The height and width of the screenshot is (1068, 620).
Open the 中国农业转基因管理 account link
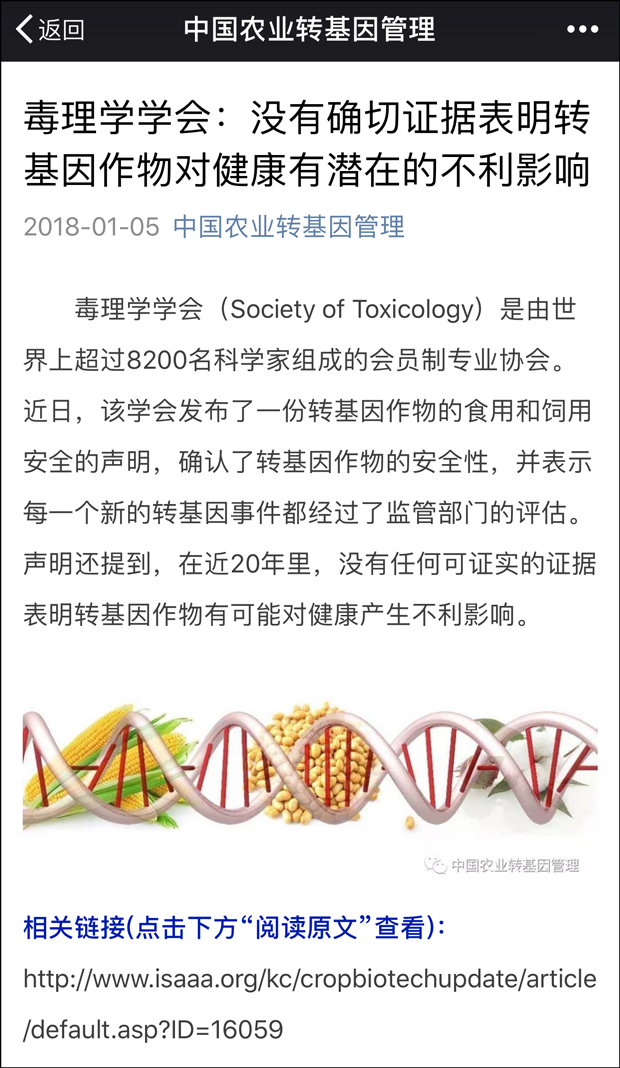[289, 226]
